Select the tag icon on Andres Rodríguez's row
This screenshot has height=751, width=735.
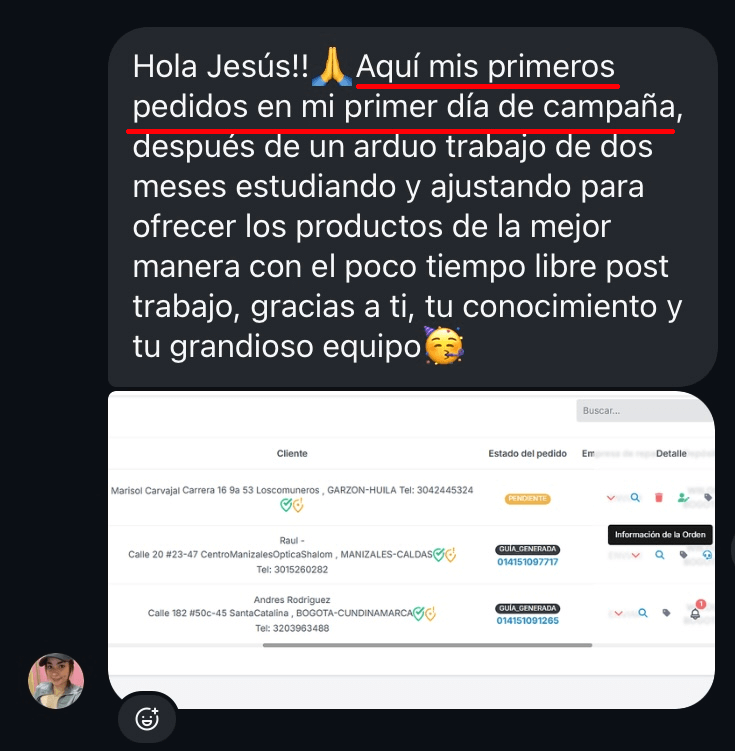(667, 613)
